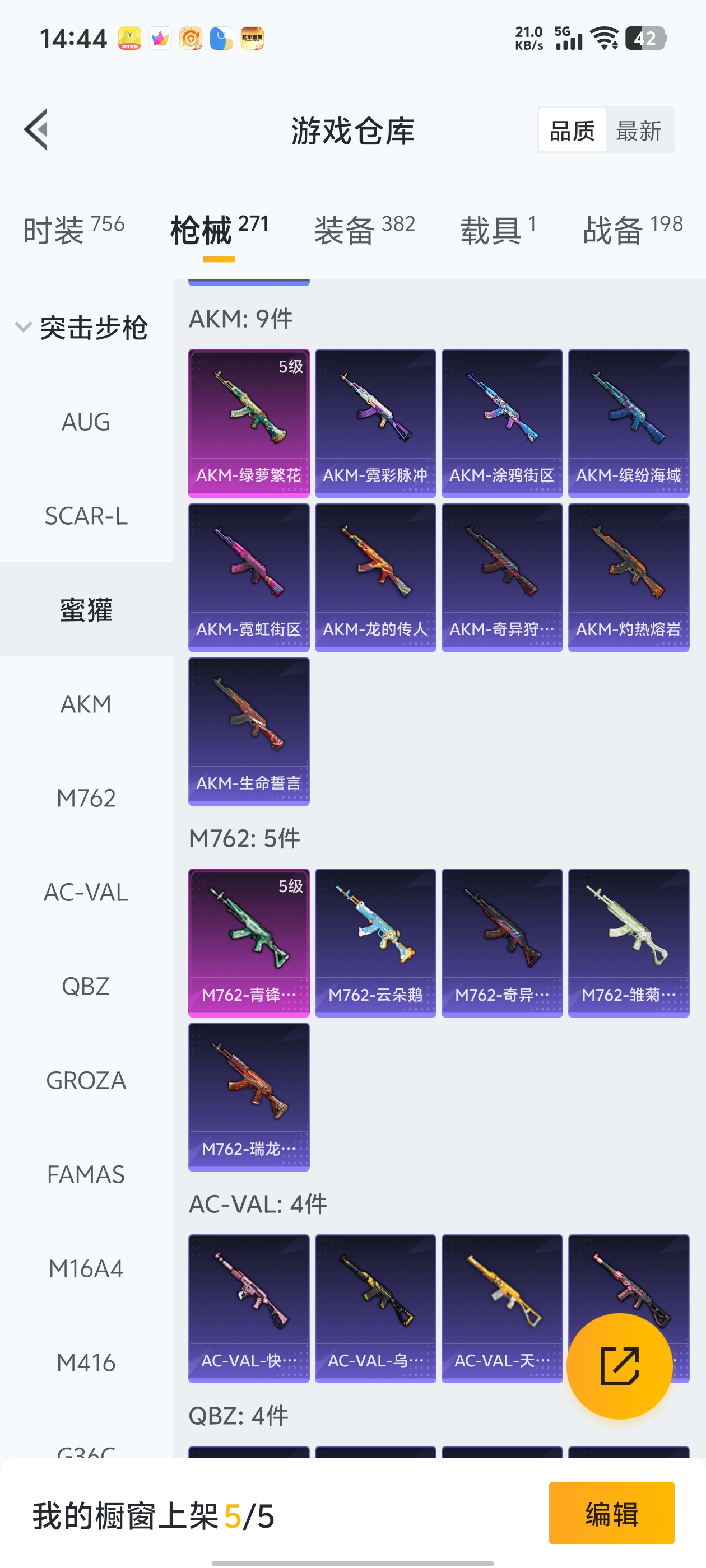Sort by 最新
The width and height of the screenshot is (706, 1568).
point(638,130)
